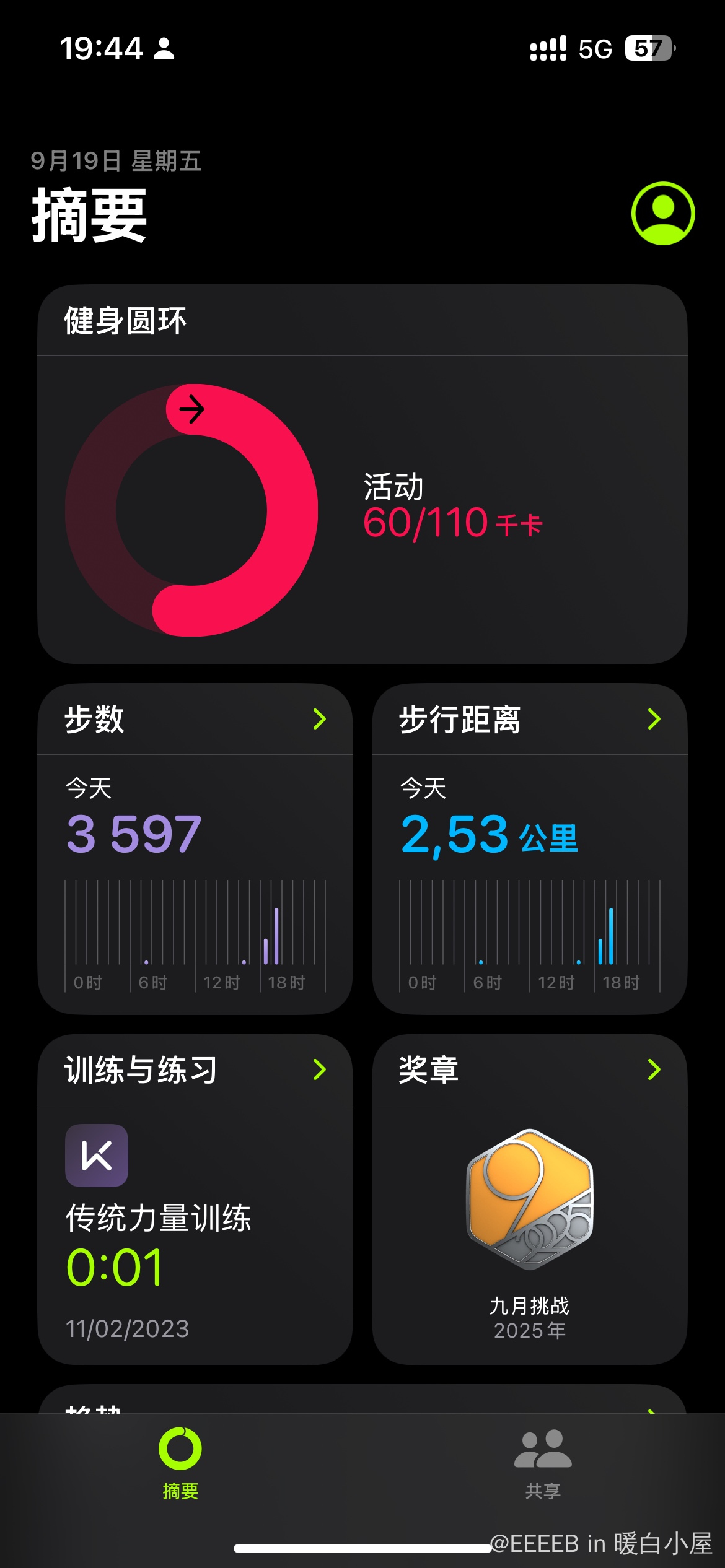This screenshot has height=1568, width=725.
Task: Select the 摘要 summary tab
Action: 180,1463
